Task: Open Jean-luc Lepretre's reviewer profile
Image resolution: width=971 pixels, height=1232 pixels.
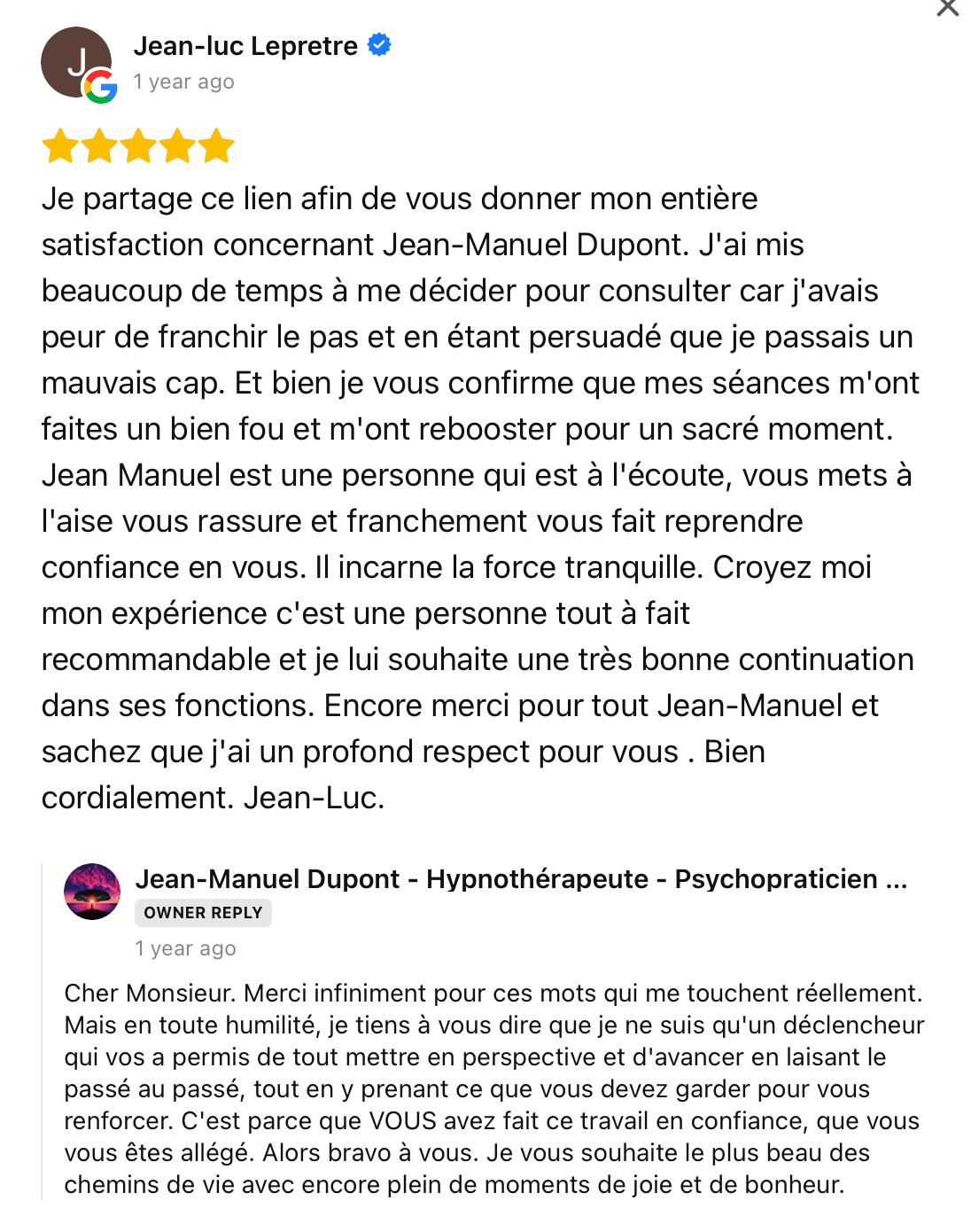Action: click(245, 46)
